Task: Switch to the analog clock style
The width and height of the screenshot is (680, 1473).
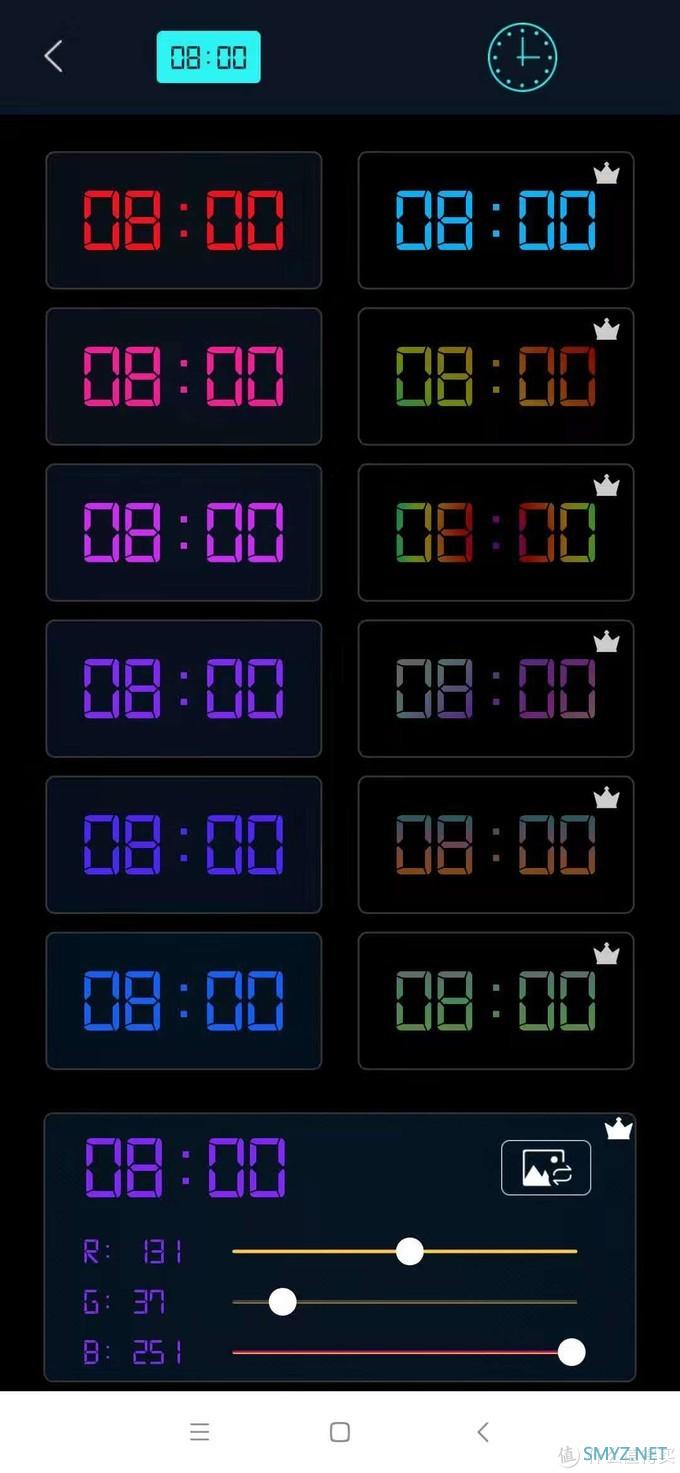Action: point(522,57)
